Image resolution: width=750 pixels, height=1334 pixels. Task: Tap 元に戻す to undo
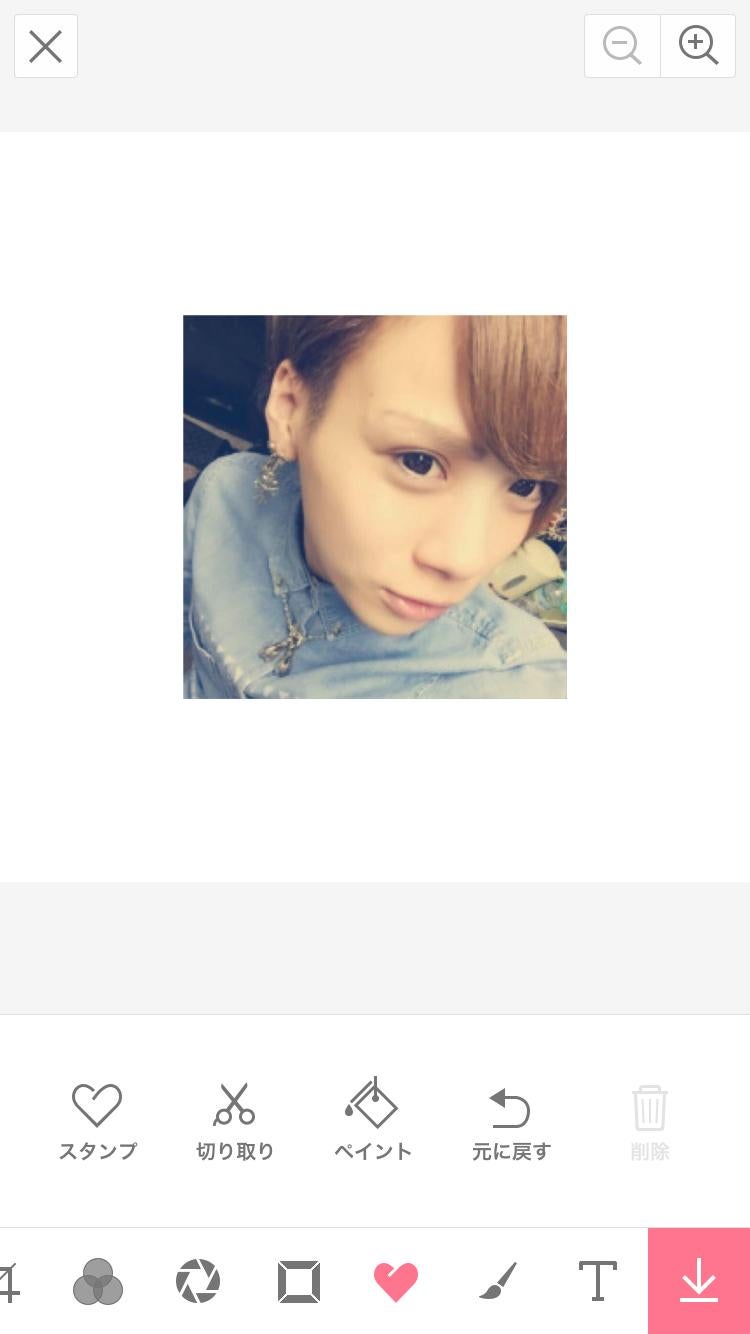(511, 1122)
